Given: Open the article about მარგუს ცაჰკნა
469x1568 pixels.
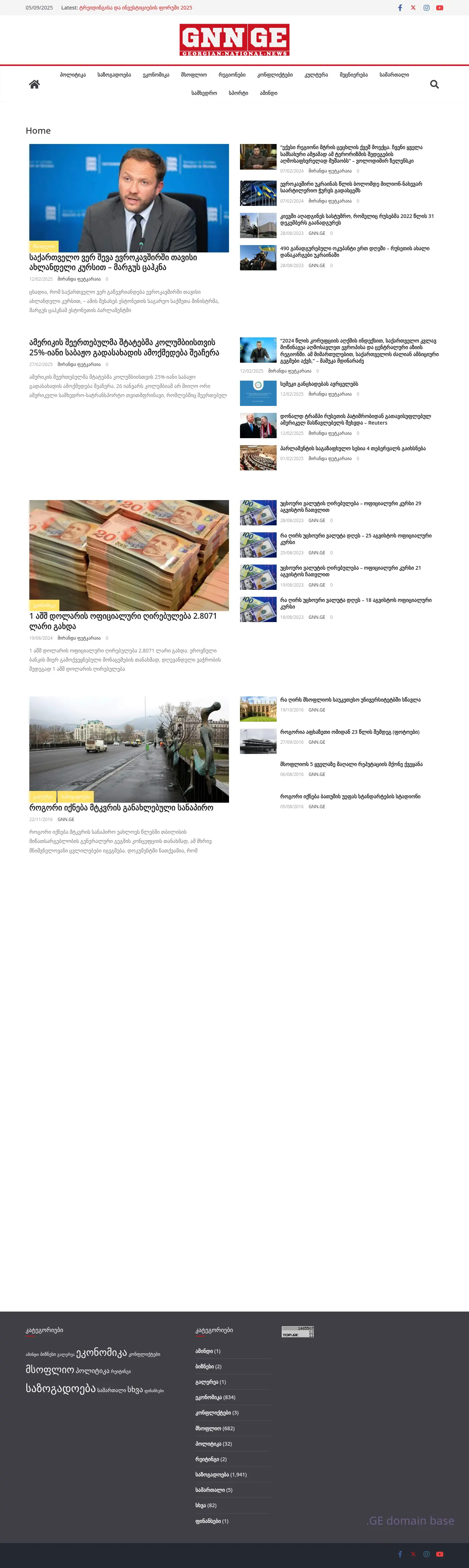Looking at the screenshot, I should (113, 262).
